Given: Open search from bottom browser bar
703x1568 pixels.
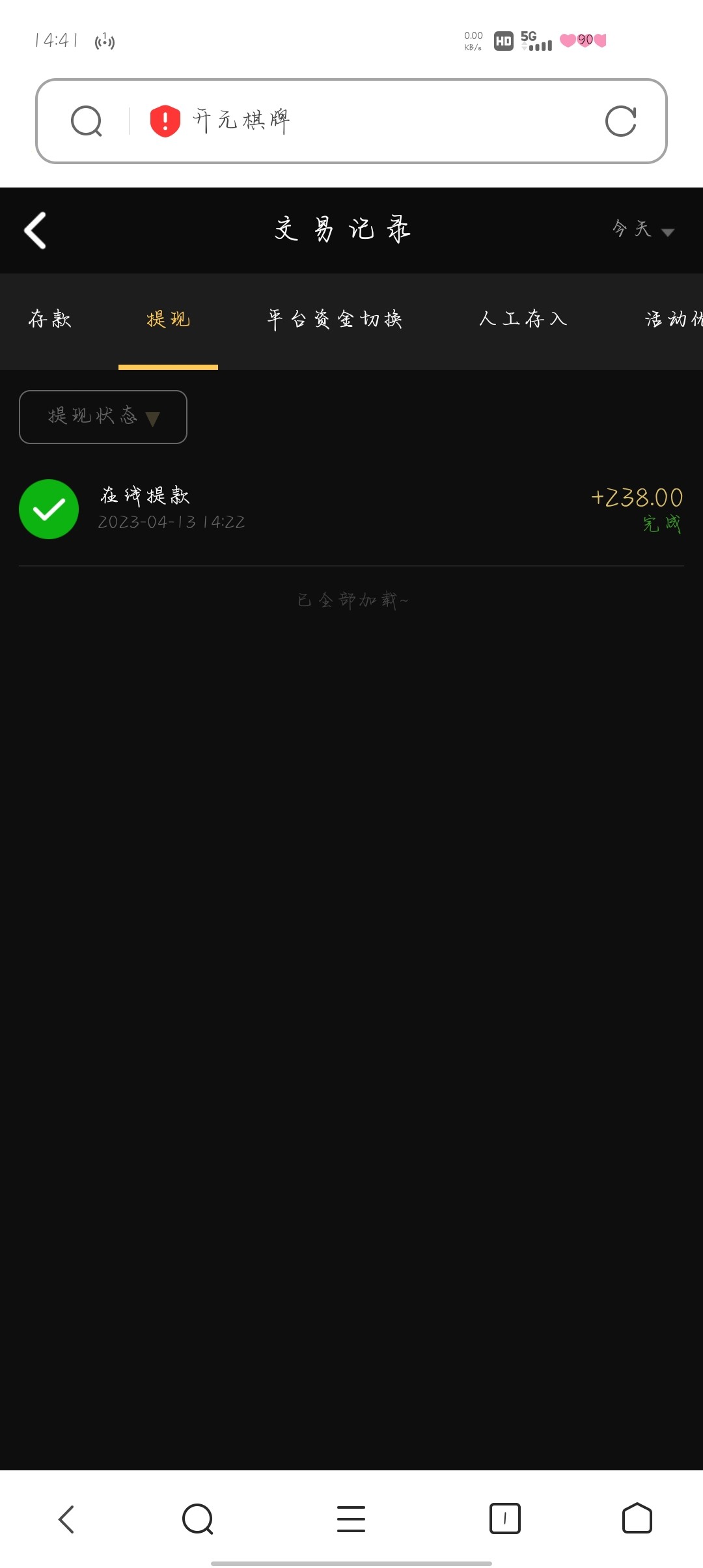Looking at the screenshot, I should (198, 1519).
